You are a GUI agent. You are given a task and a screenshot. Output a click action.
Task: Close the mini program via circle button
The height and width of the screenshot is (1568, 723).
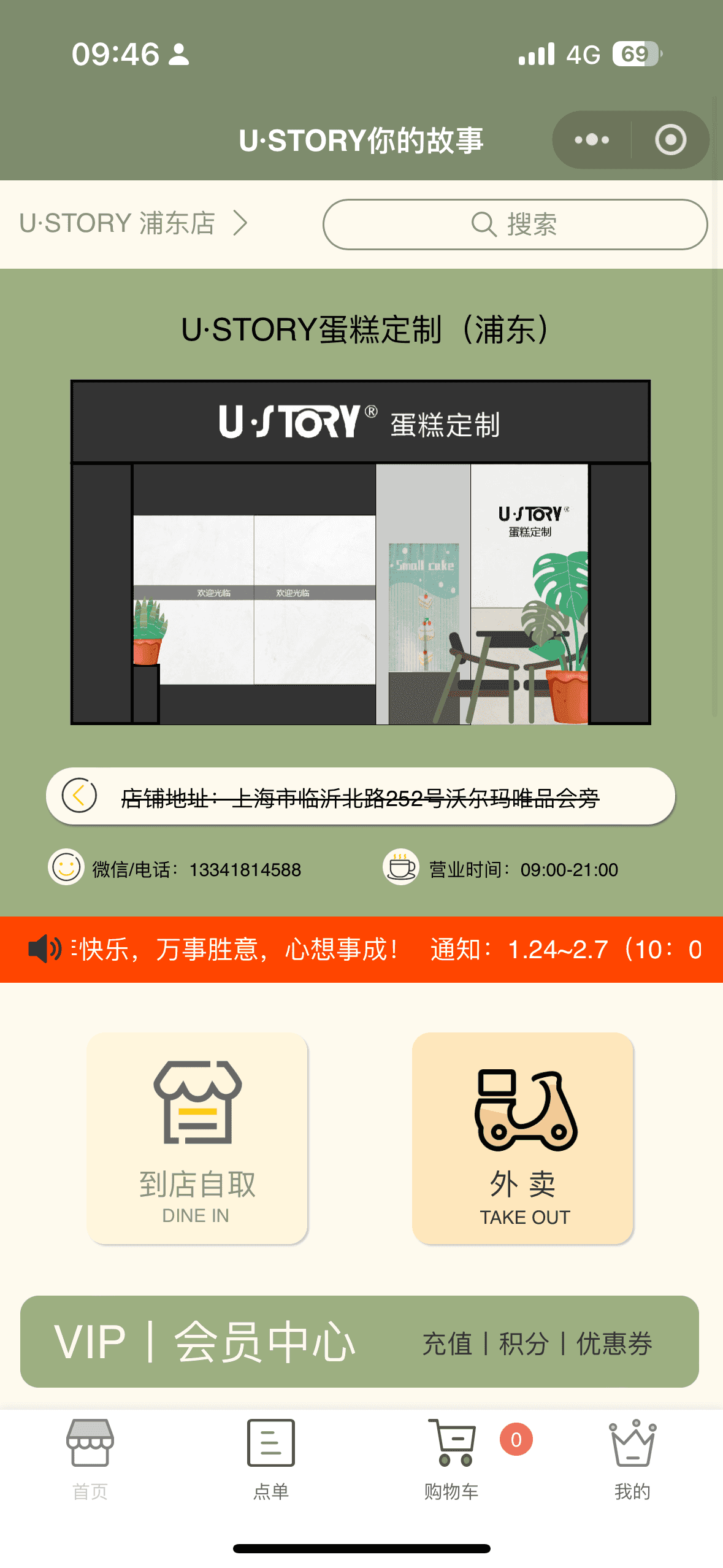(x=670, y=140)
